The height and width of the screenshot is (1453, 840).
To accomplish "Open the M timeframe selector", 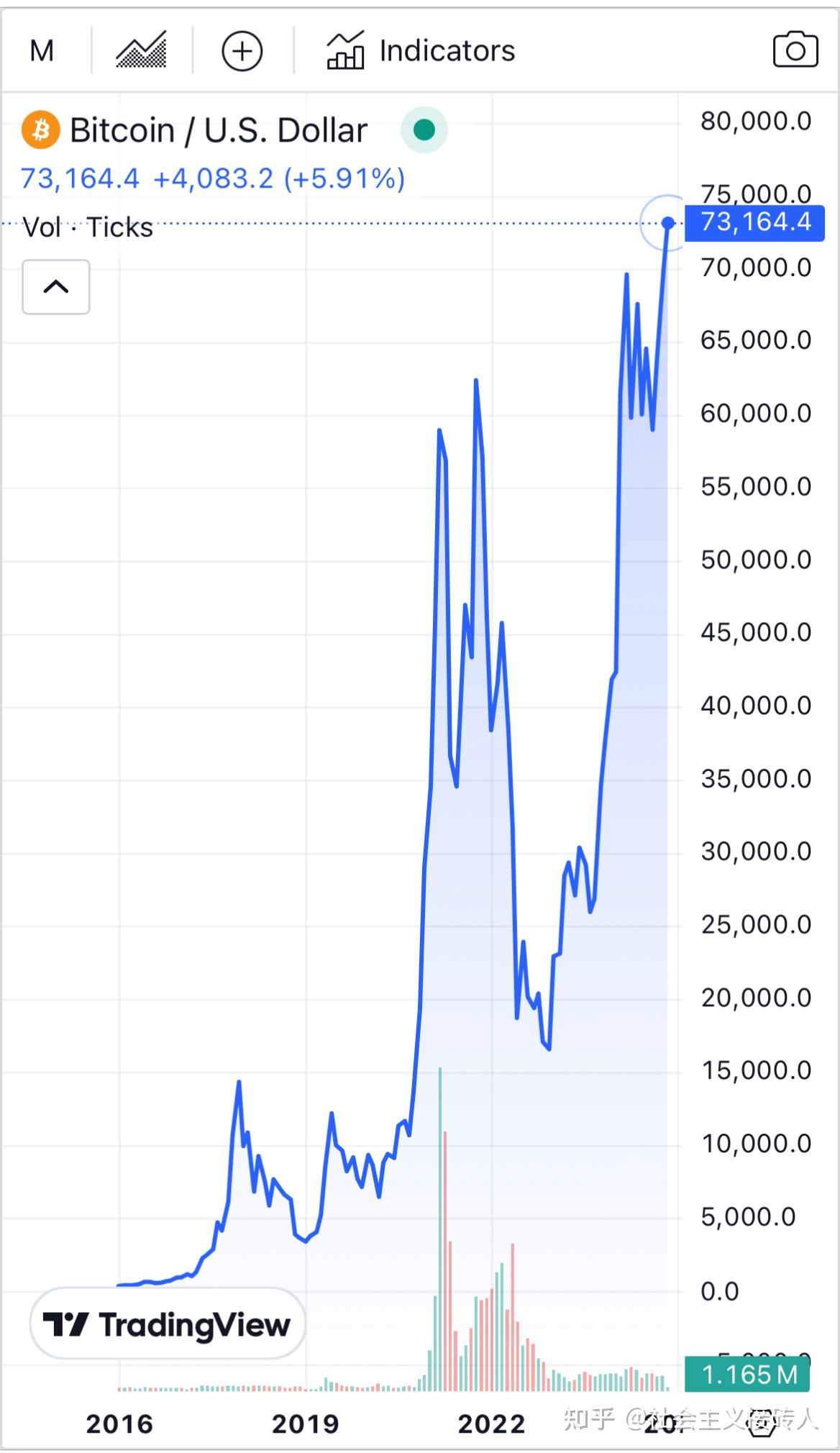I will pyautogui.click(x=41, y=50).
